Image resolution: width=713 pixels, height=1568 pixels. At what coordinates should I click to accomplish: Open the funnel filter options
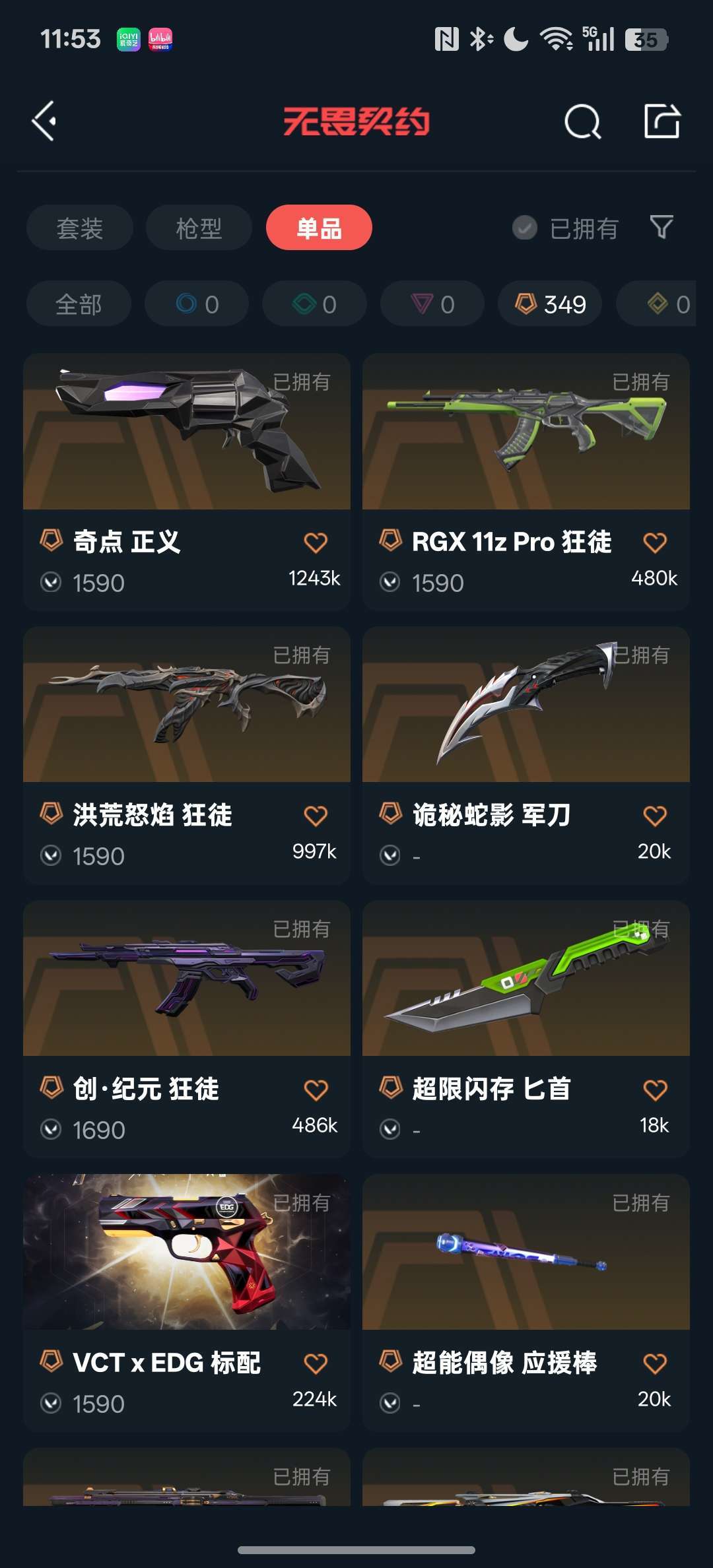(662, 228)
